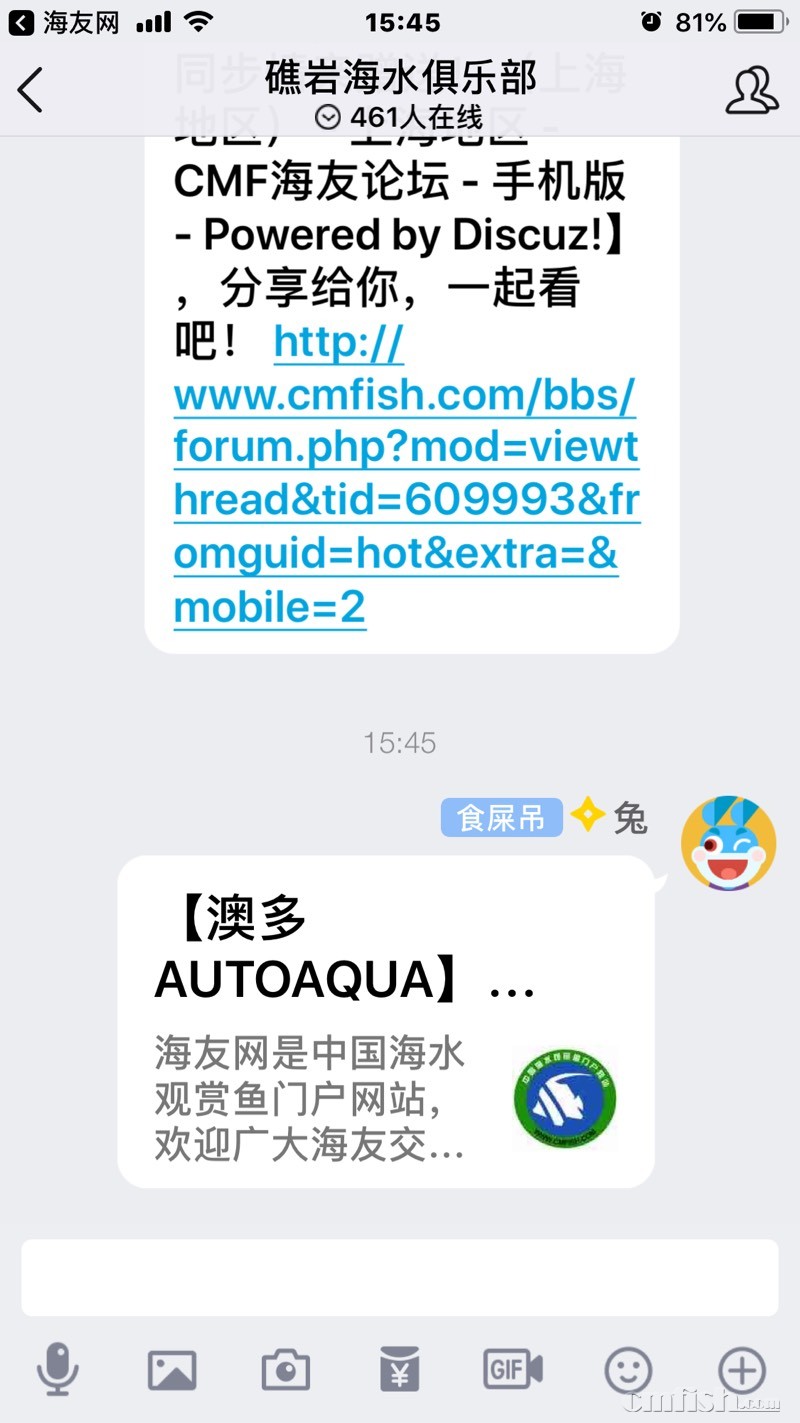Focus the message input field

tap(400, 1278)
